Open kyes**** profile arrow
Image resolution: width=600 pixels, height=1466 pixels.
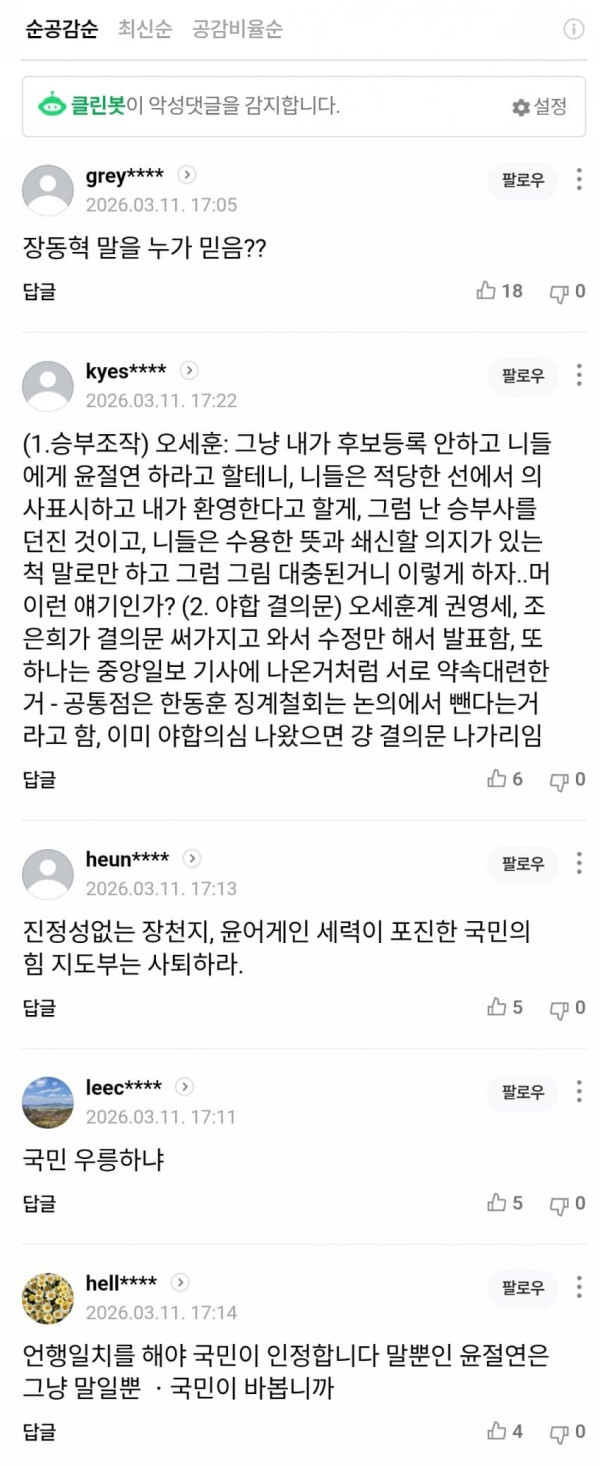click(x=188, y=370)
